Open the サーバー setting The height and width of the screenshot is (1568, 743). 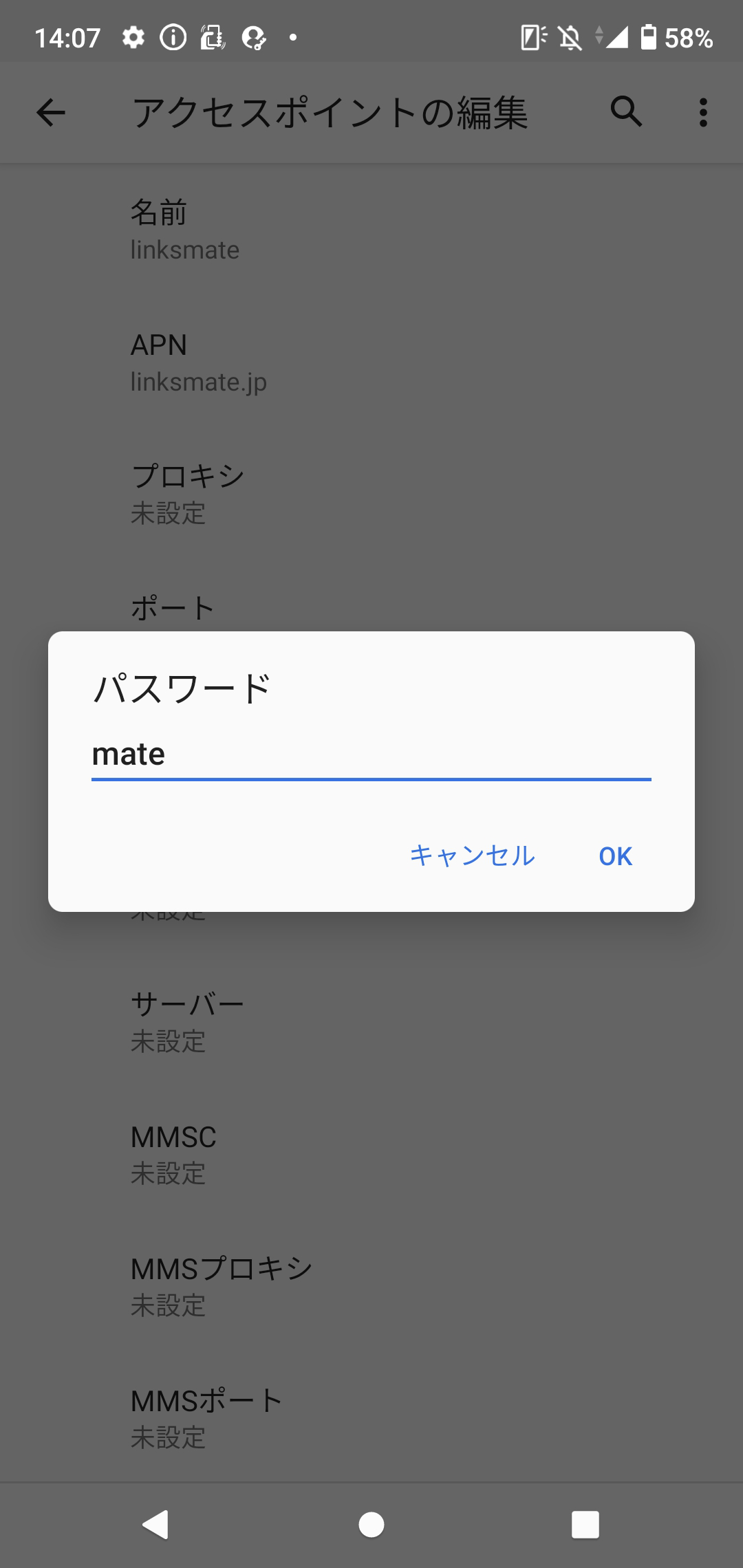371,1023
